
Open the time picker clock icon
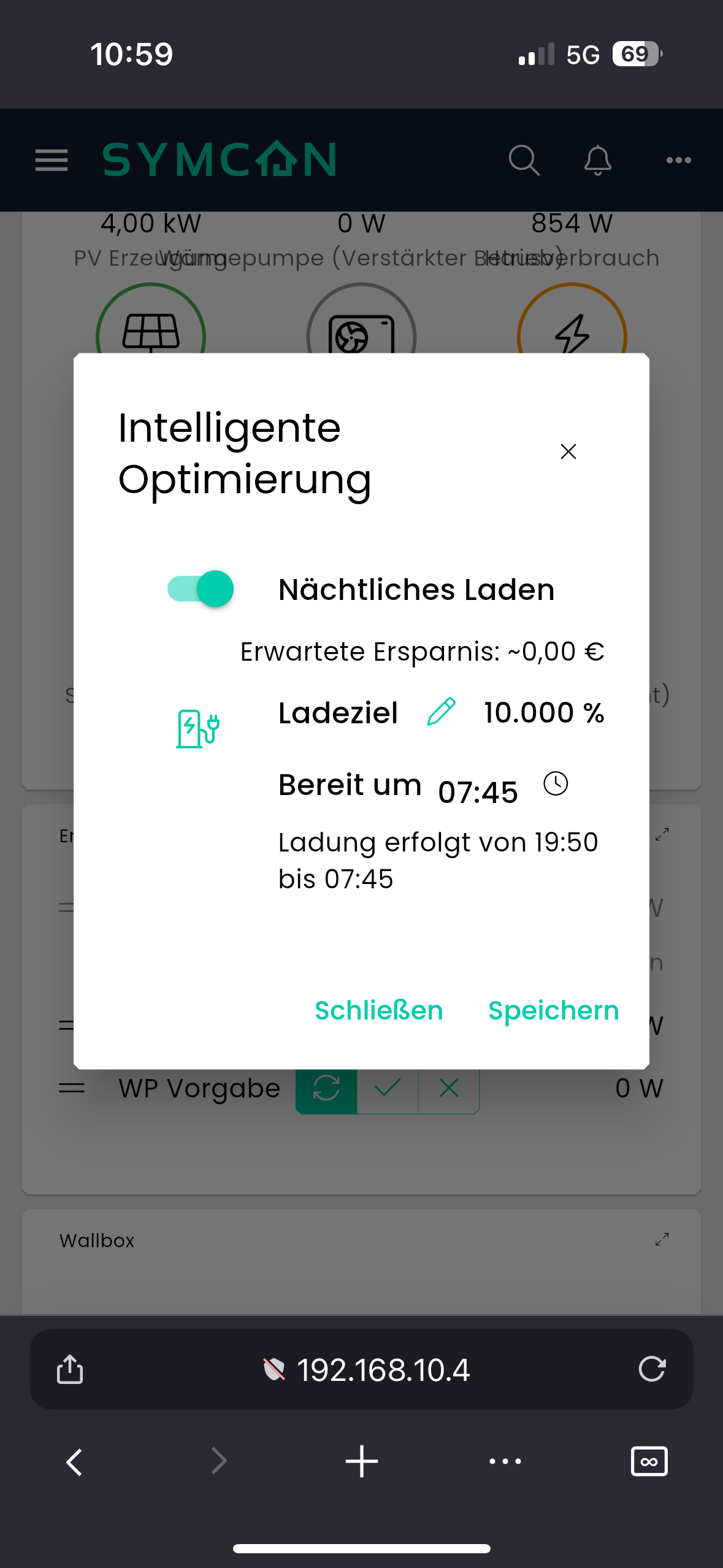coord(556,784)
